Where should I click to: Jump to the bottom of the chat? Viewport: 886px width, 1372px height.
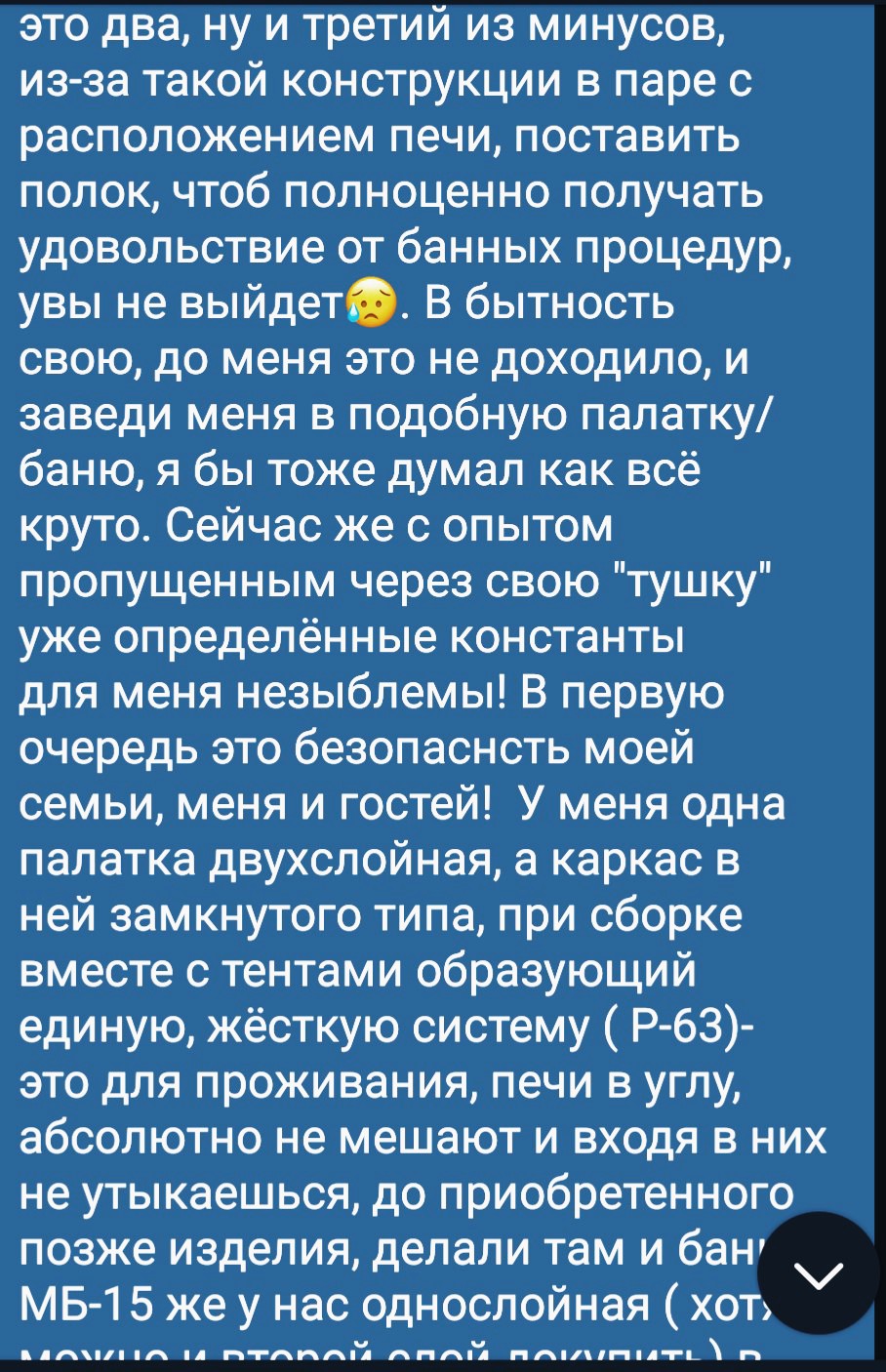tap(818, 1272)
